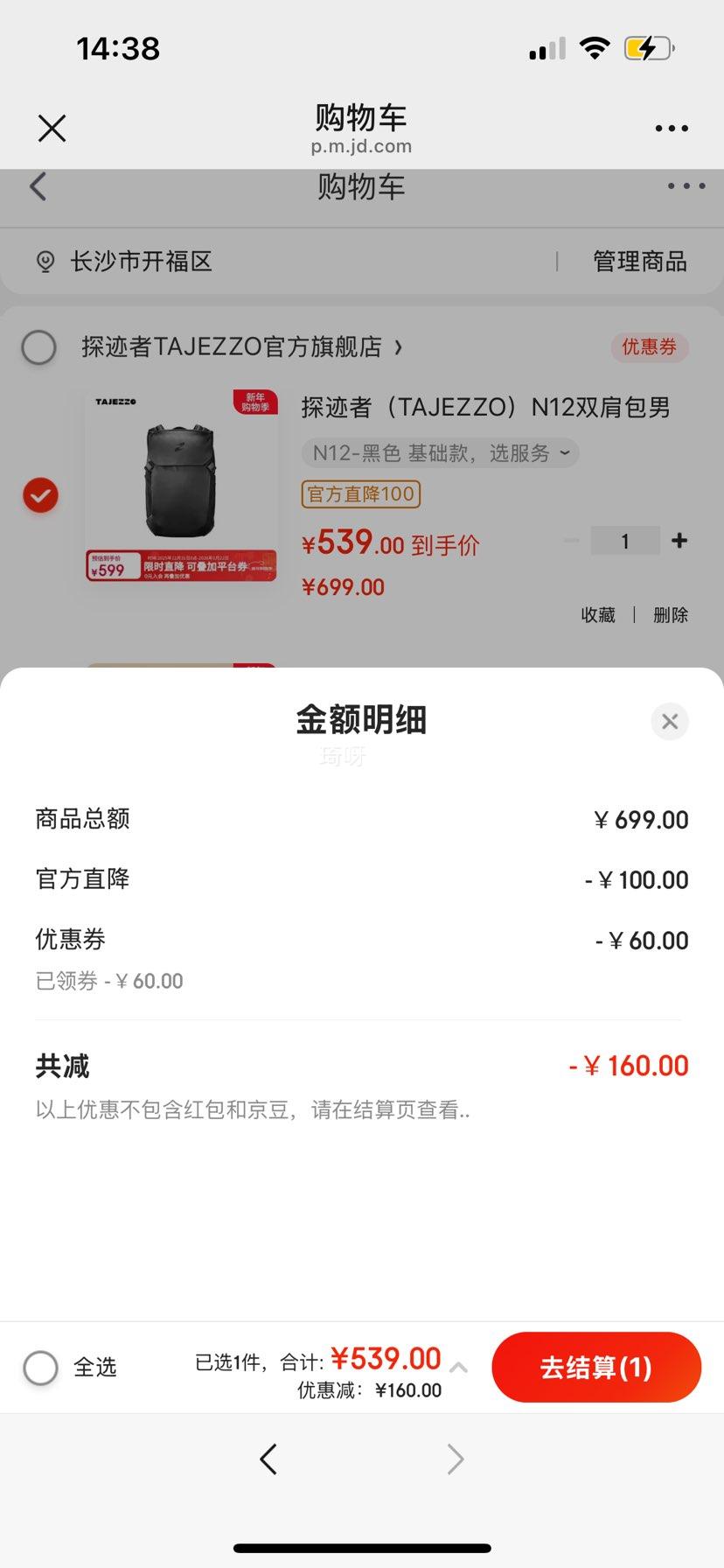Tap the back arrow above the cart

tap(38, 186)
